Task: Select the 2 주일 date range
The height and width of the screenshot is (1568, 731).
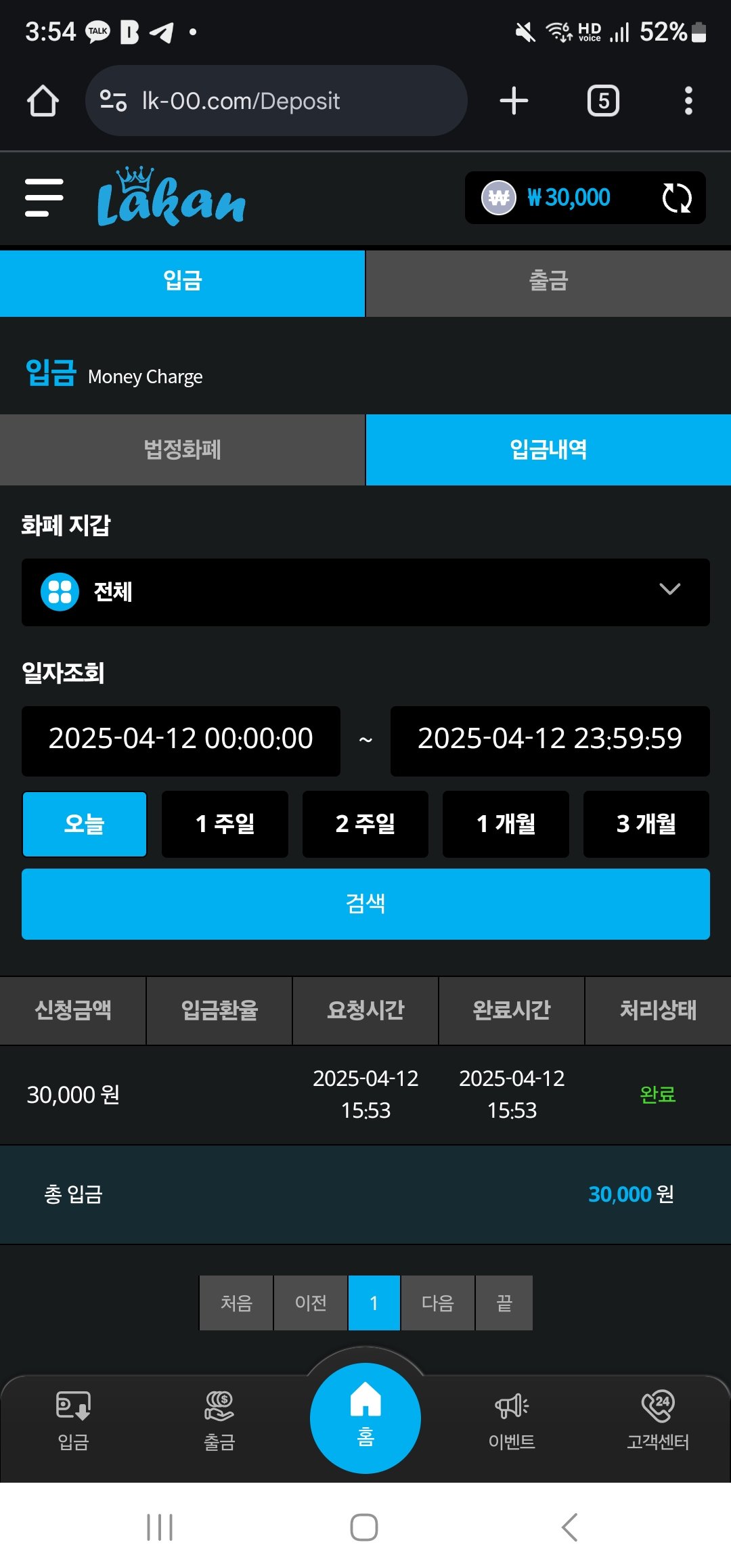Action: pyautogui.click(x=365, y=824)
